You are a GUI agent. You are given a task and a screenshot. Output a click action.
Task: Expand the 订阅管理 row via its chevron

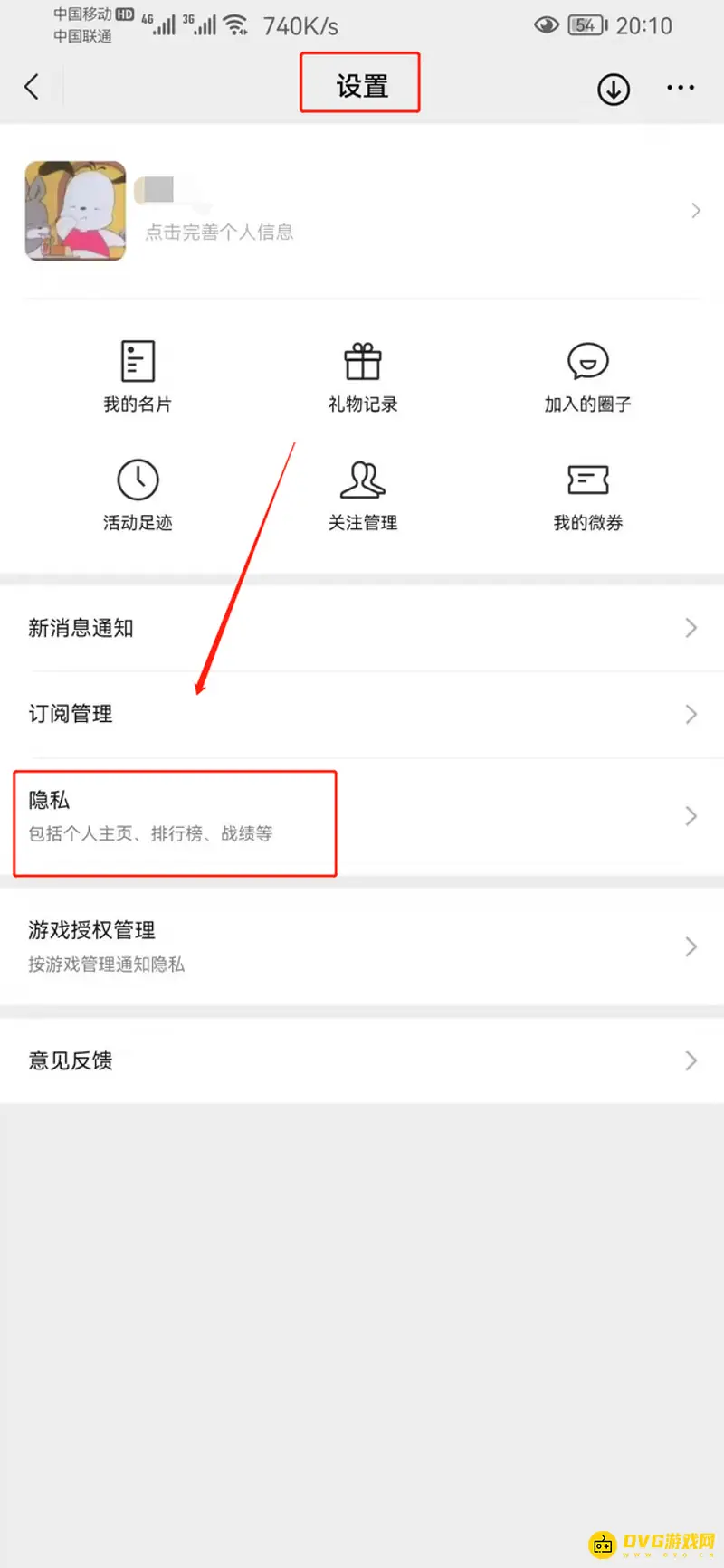coord(691,714)
